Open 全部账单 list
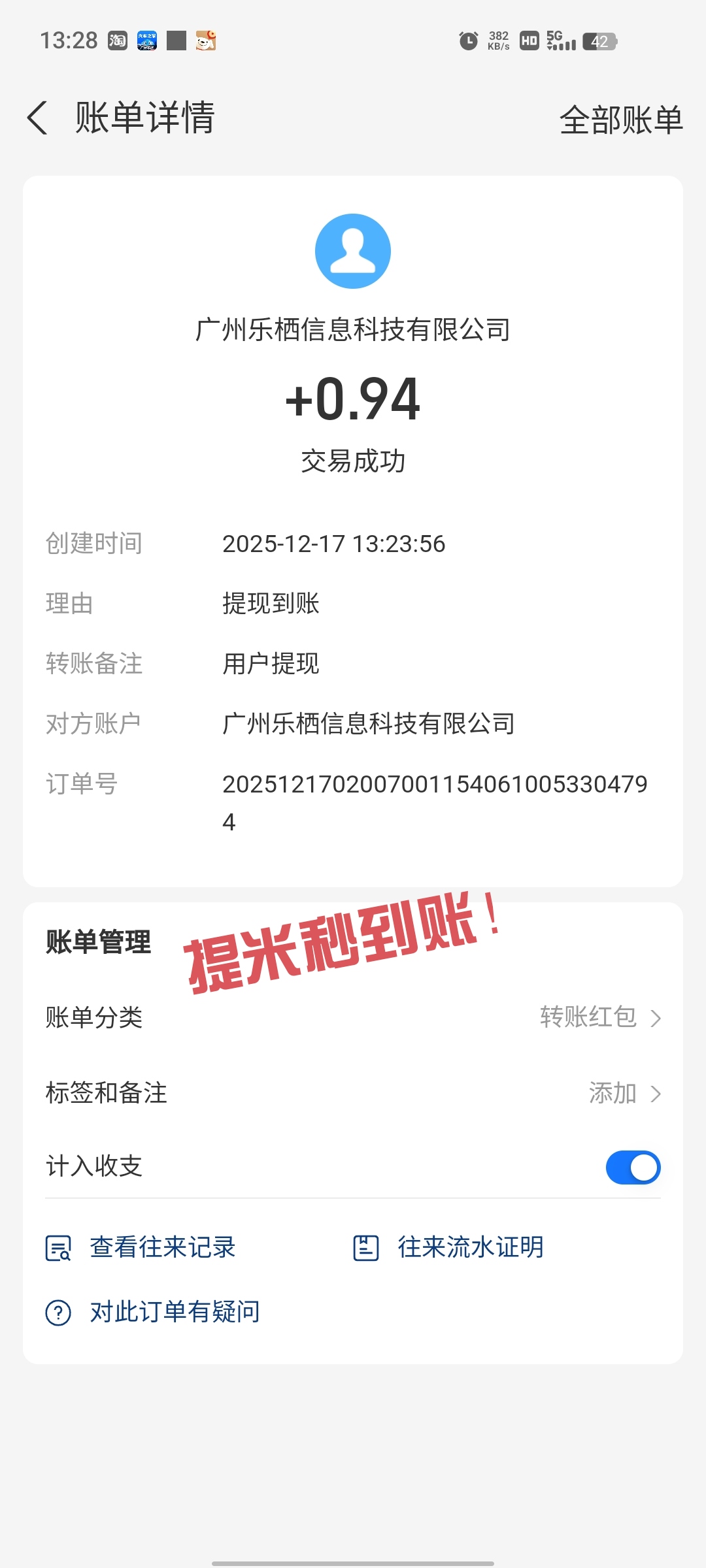Viewport: 706px width, 1568px height. [621, 120]
